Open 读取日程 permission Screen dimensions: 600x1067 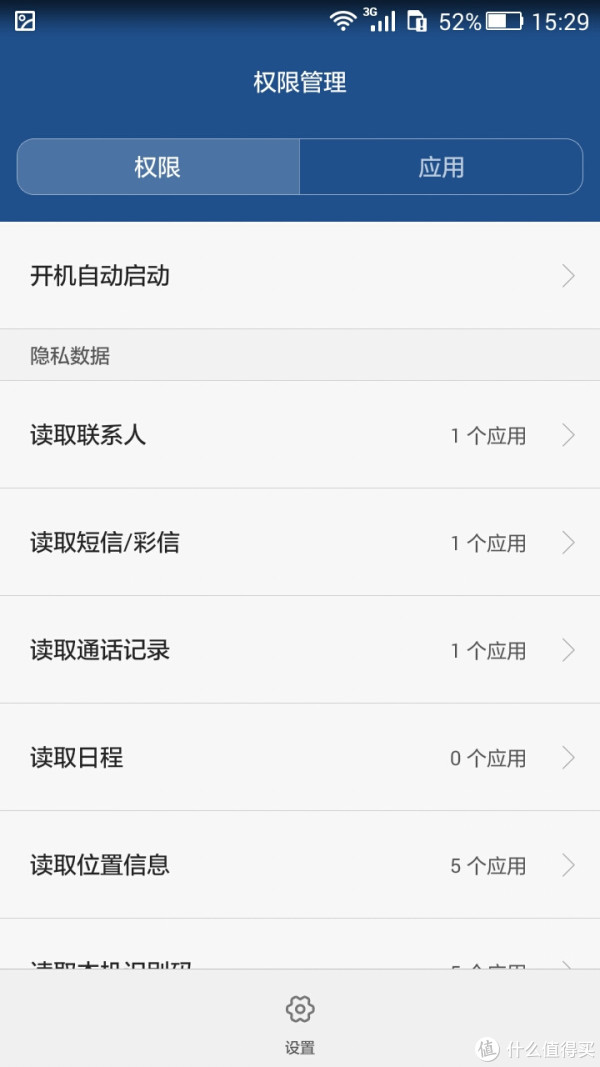coord(300,757)
